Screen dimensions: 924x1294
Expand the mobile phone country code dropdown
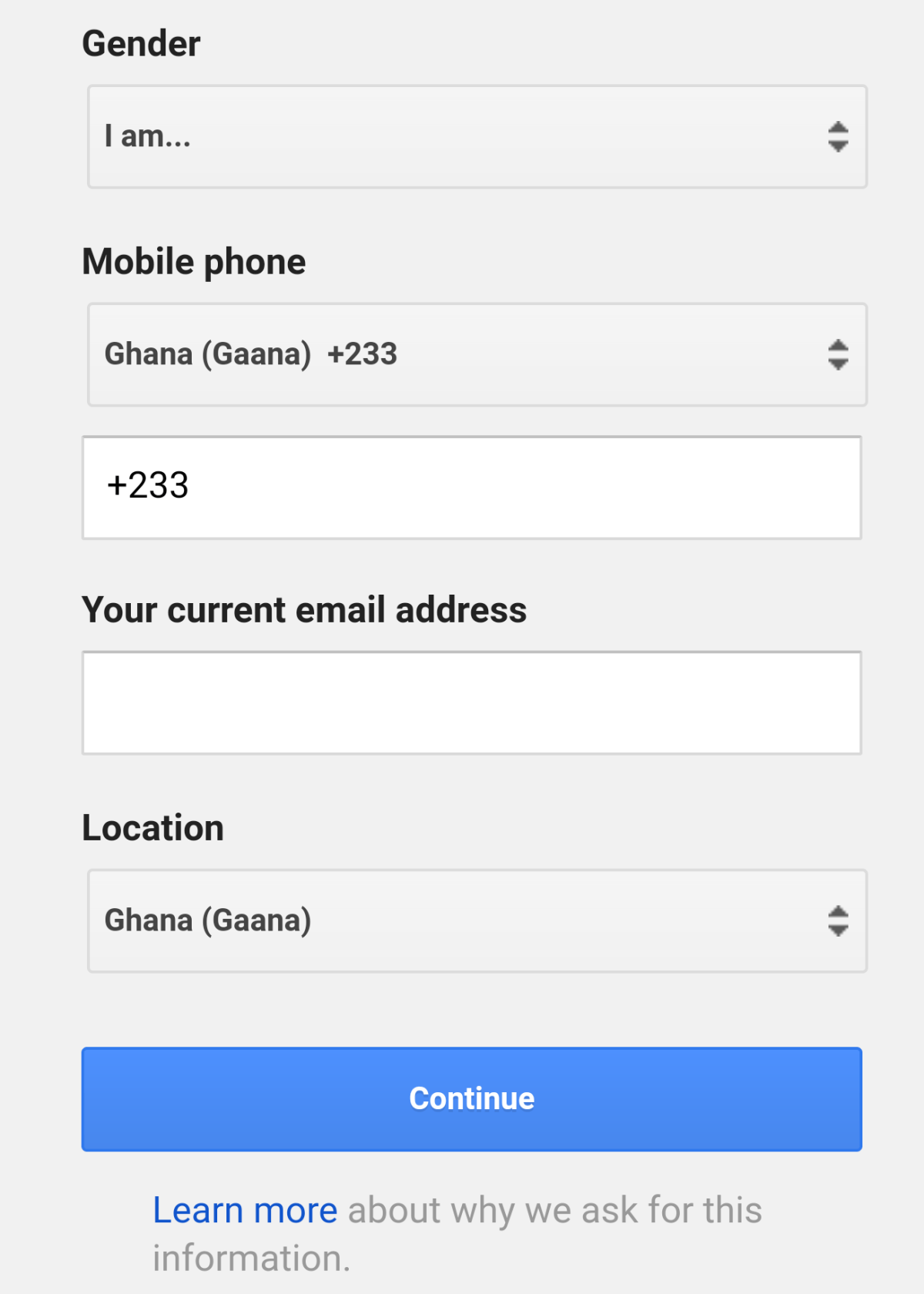477,354
